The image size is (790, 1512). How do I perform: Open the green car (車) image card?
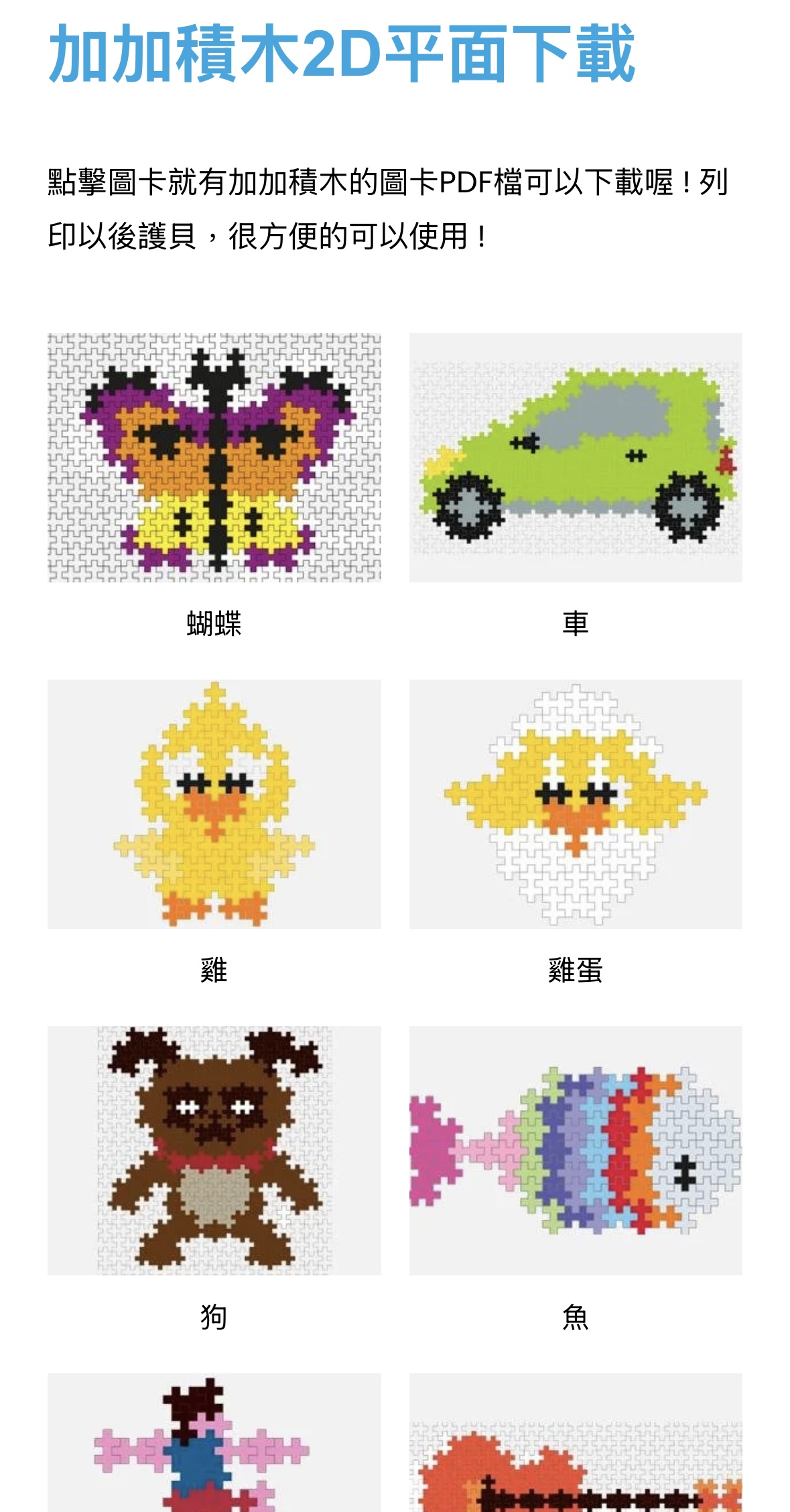coord(576,458)
